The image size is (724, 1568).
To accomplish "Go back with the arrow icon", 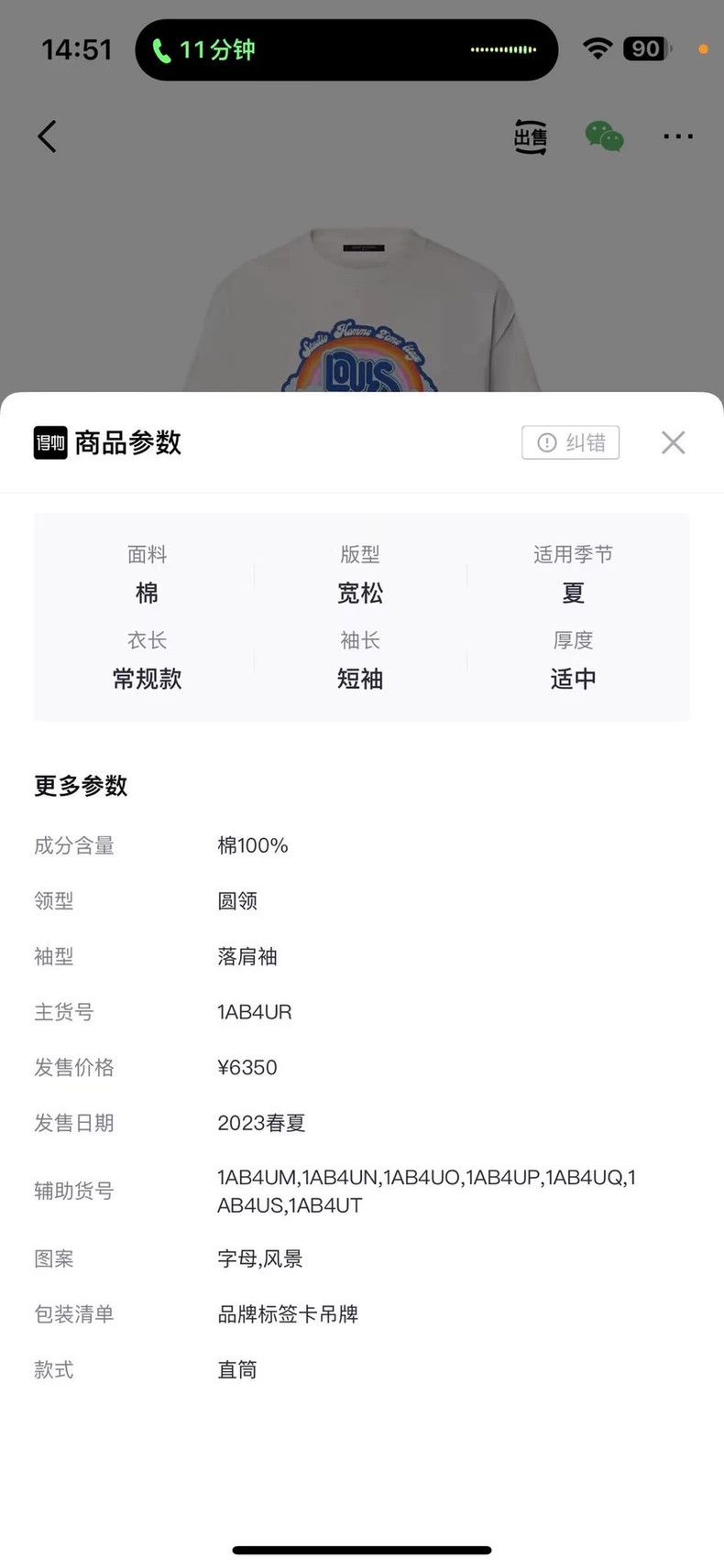I will 47,136.
